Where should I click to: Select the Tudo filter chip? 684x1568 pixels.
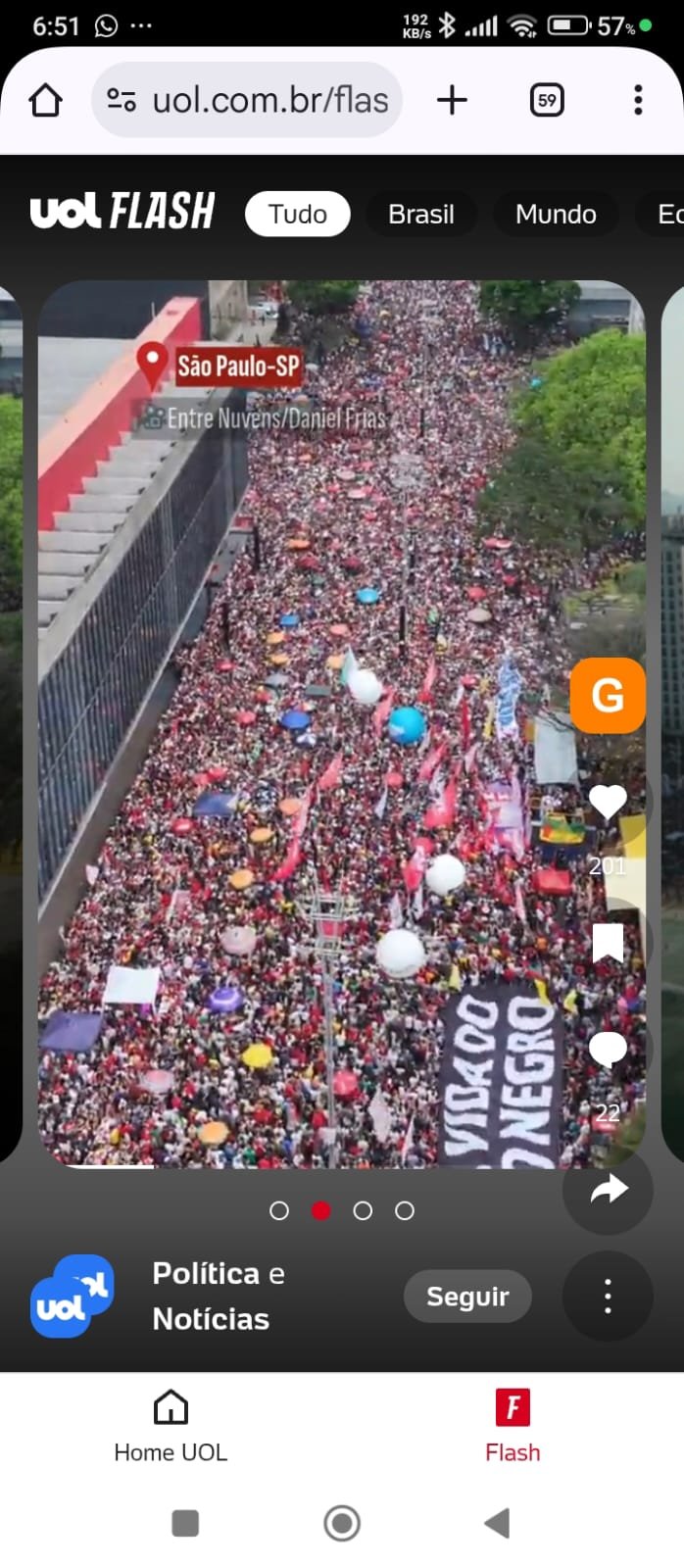pyautogui.click(x=297, y=214)
